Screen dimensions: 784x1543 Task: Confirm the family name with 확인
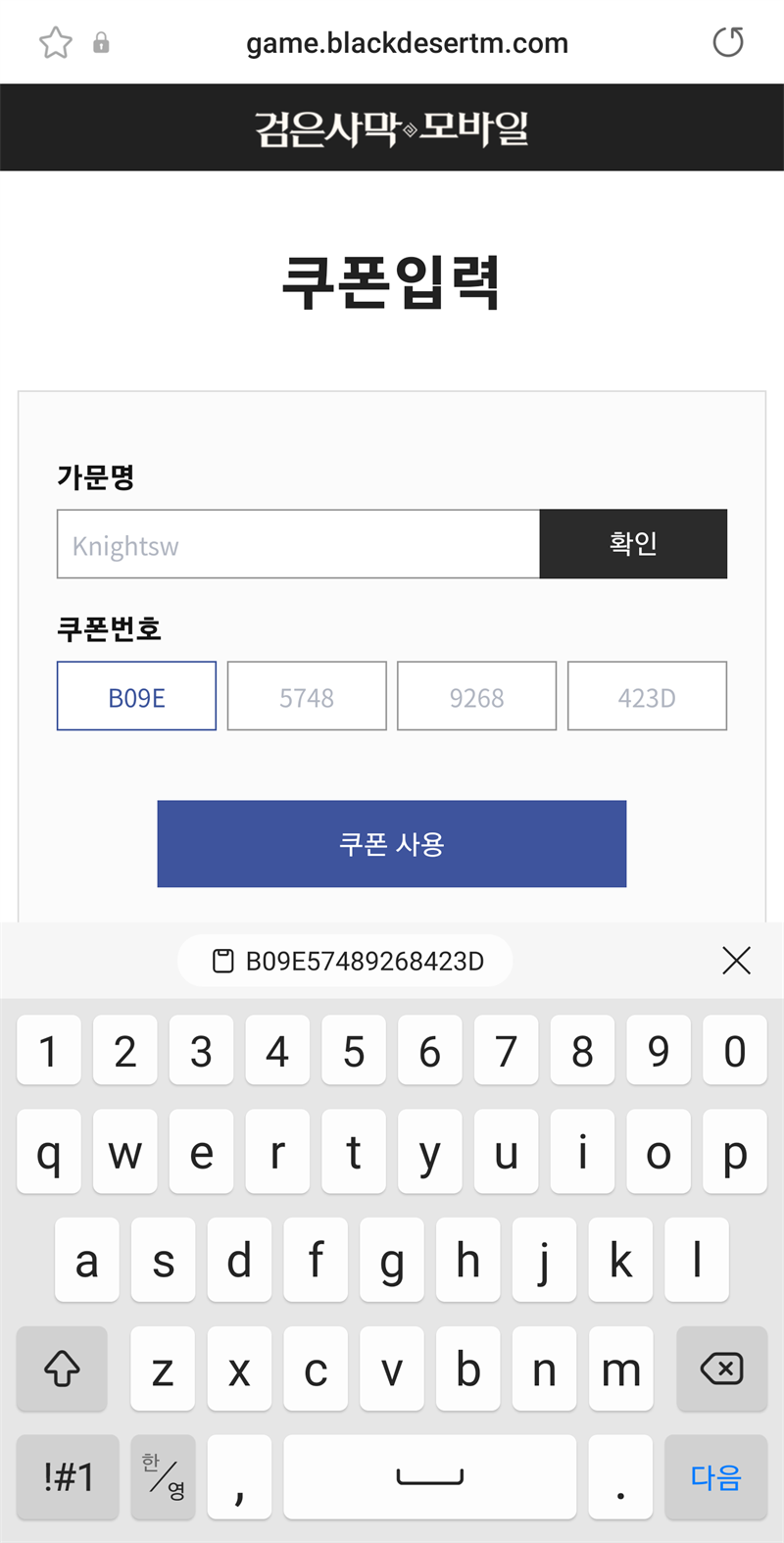(633, 544)
